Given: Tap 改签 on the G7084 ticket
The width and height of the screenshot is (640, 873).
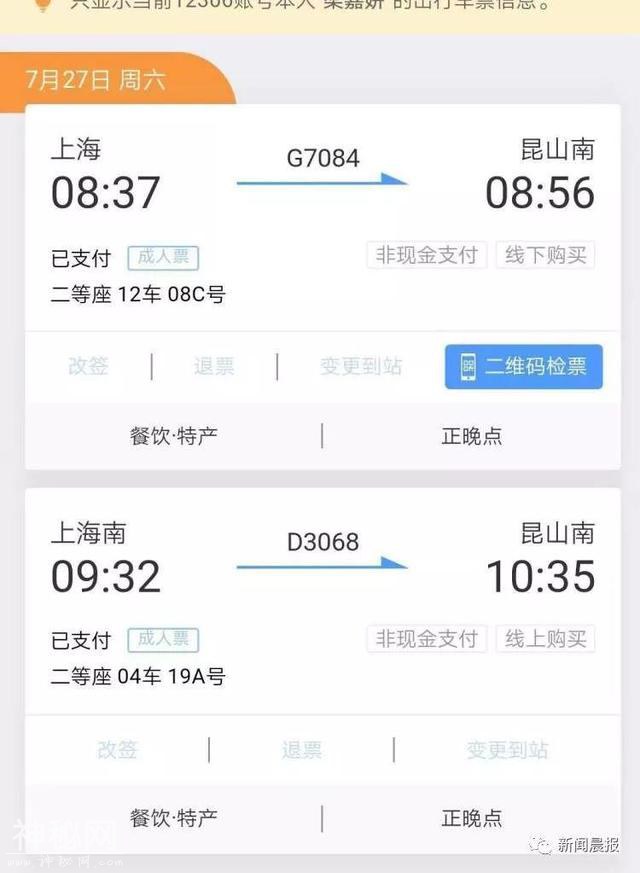Looking at the screenshot, I should tap(88, 366).
